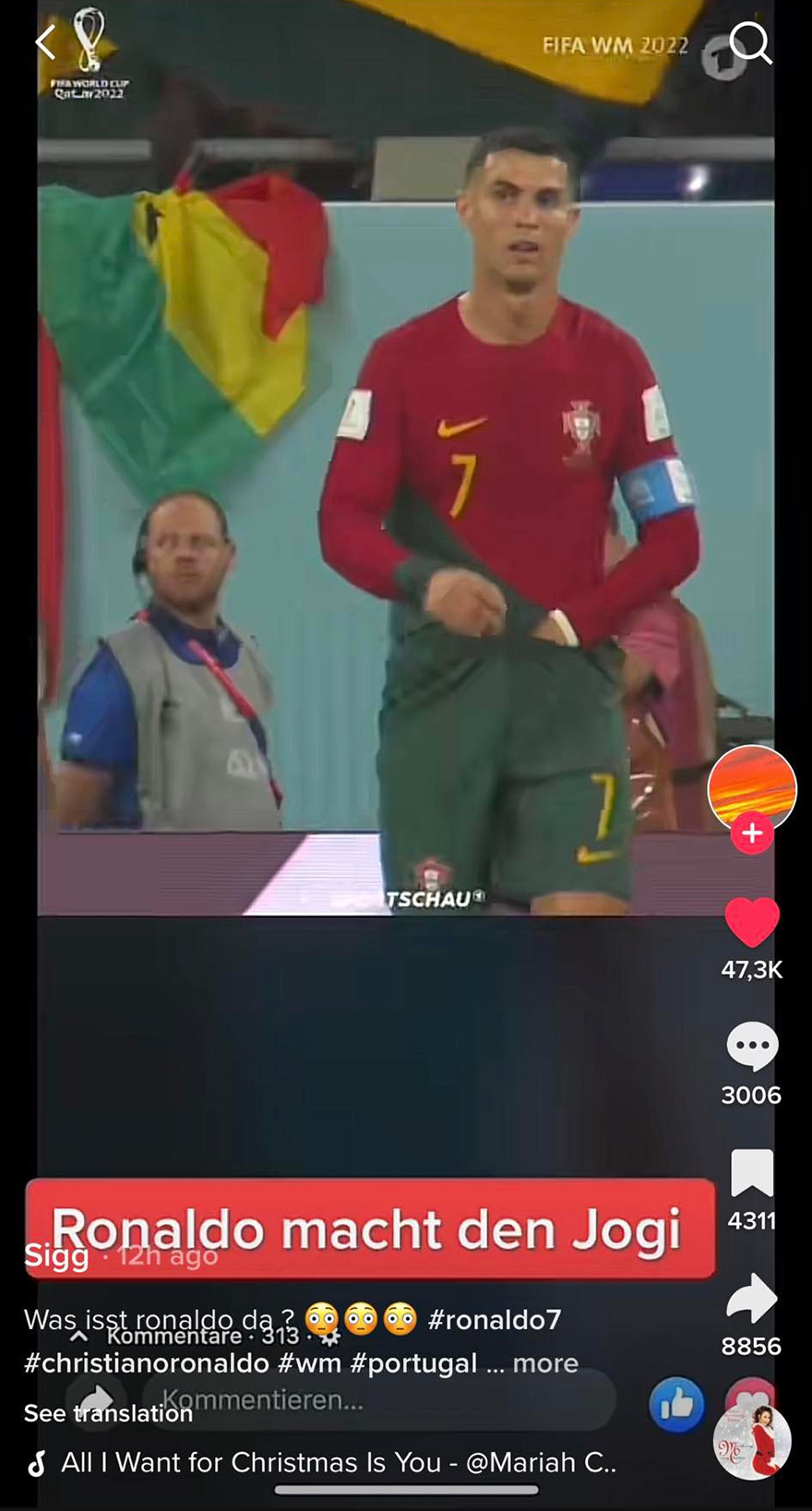Open sound 'All I Want for Christmas Is You'
Image resolution: width=812 pixels, height=1511 pixels.
337,1462
